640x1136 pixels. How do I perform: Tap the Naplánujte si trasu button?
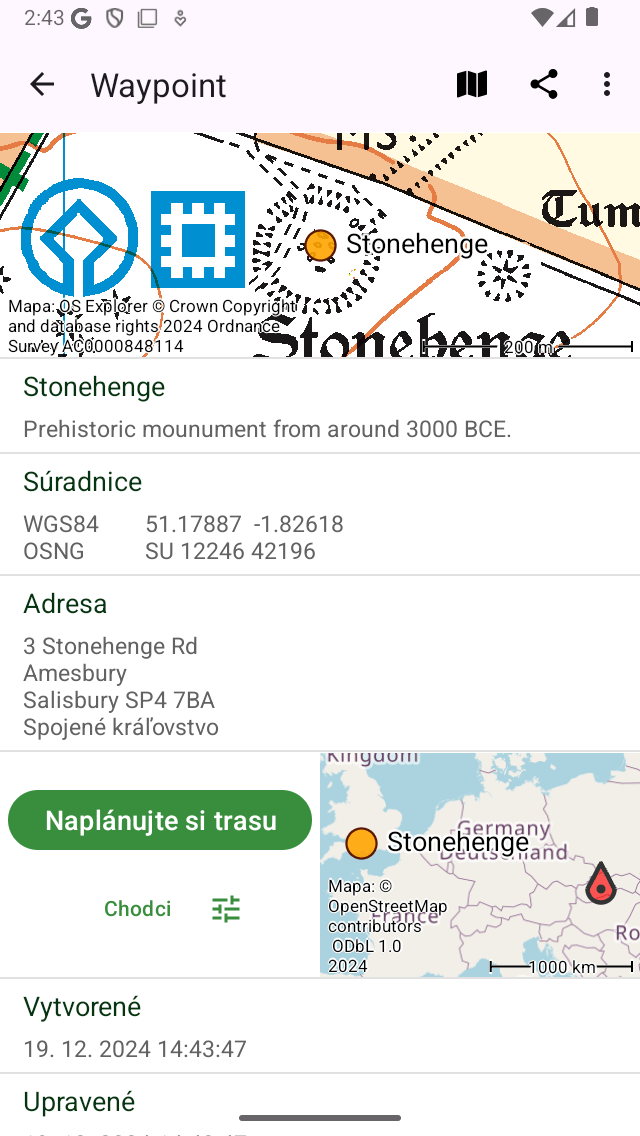(x=160, y=821)
